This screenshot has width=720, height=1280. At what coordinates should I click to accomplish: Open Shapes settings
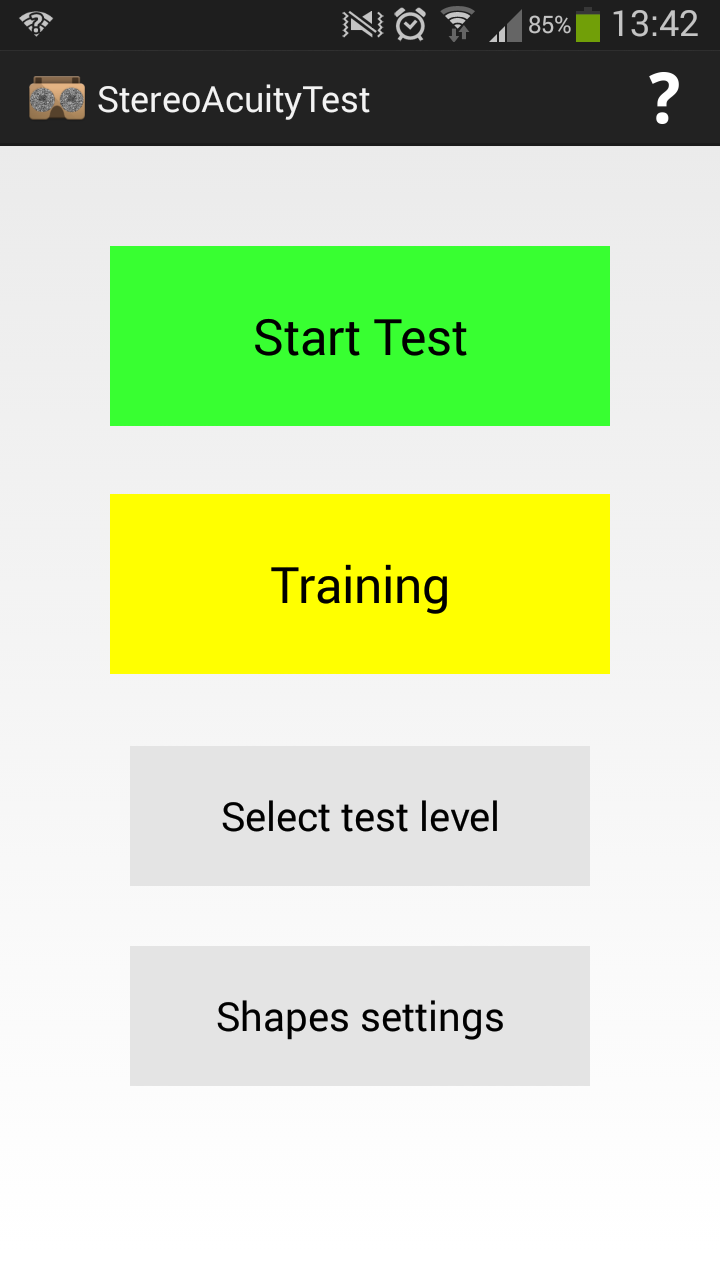pos(360,1016)
